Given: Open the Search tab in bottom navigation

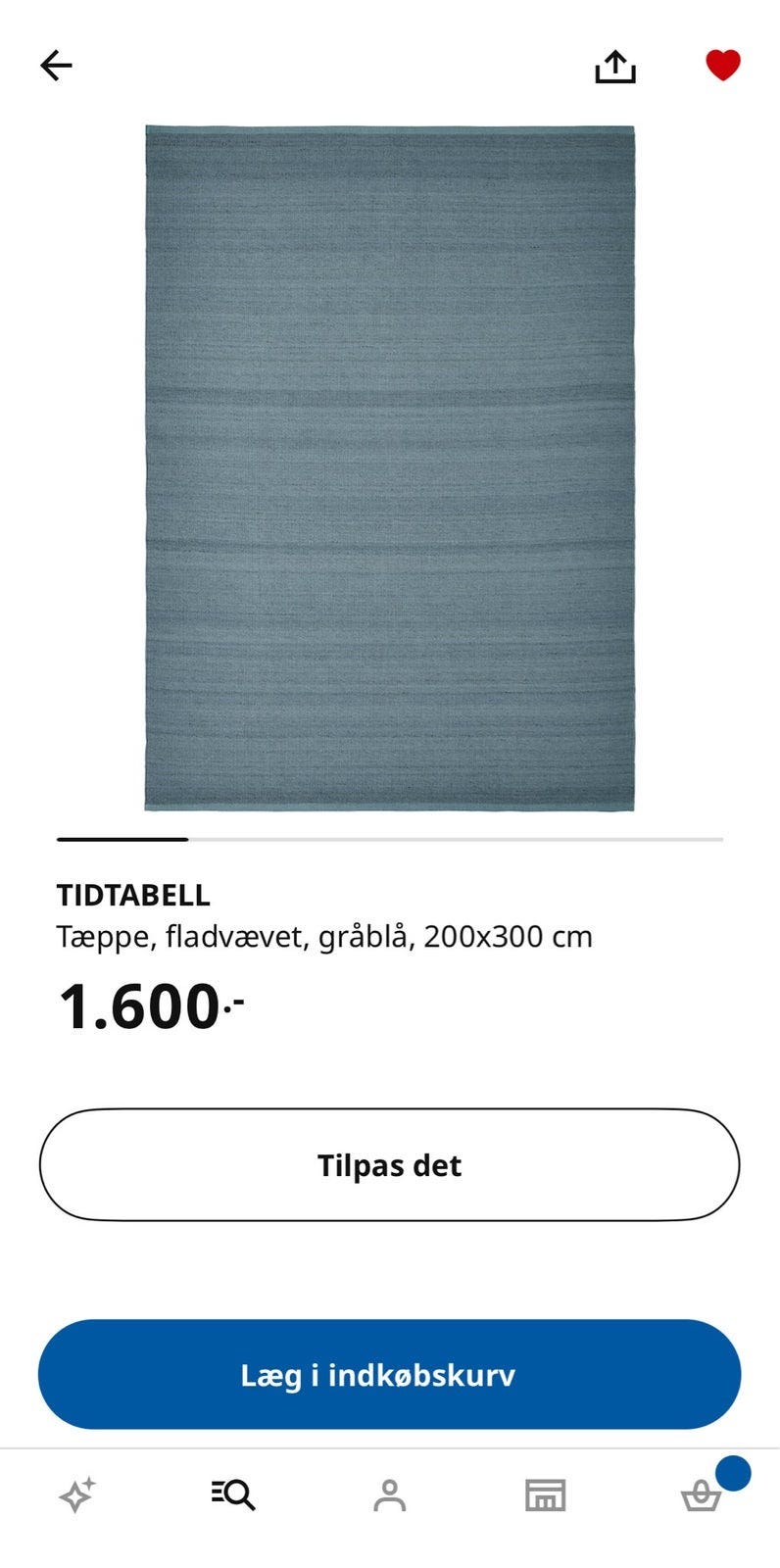Looking at the screenshot, I should tap(233, 1495).
